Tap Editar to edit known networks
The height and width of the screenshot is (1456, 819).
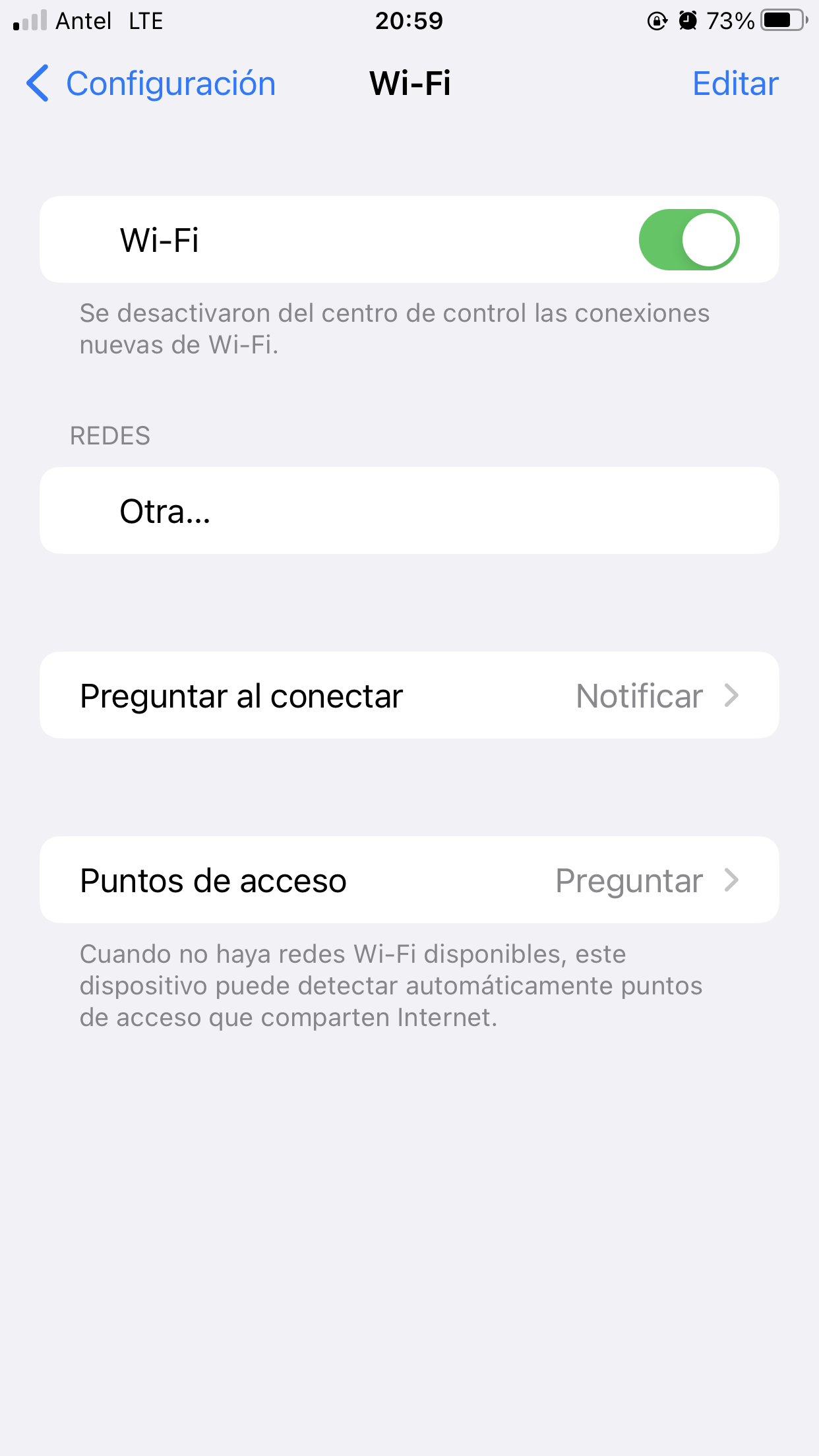735,84
